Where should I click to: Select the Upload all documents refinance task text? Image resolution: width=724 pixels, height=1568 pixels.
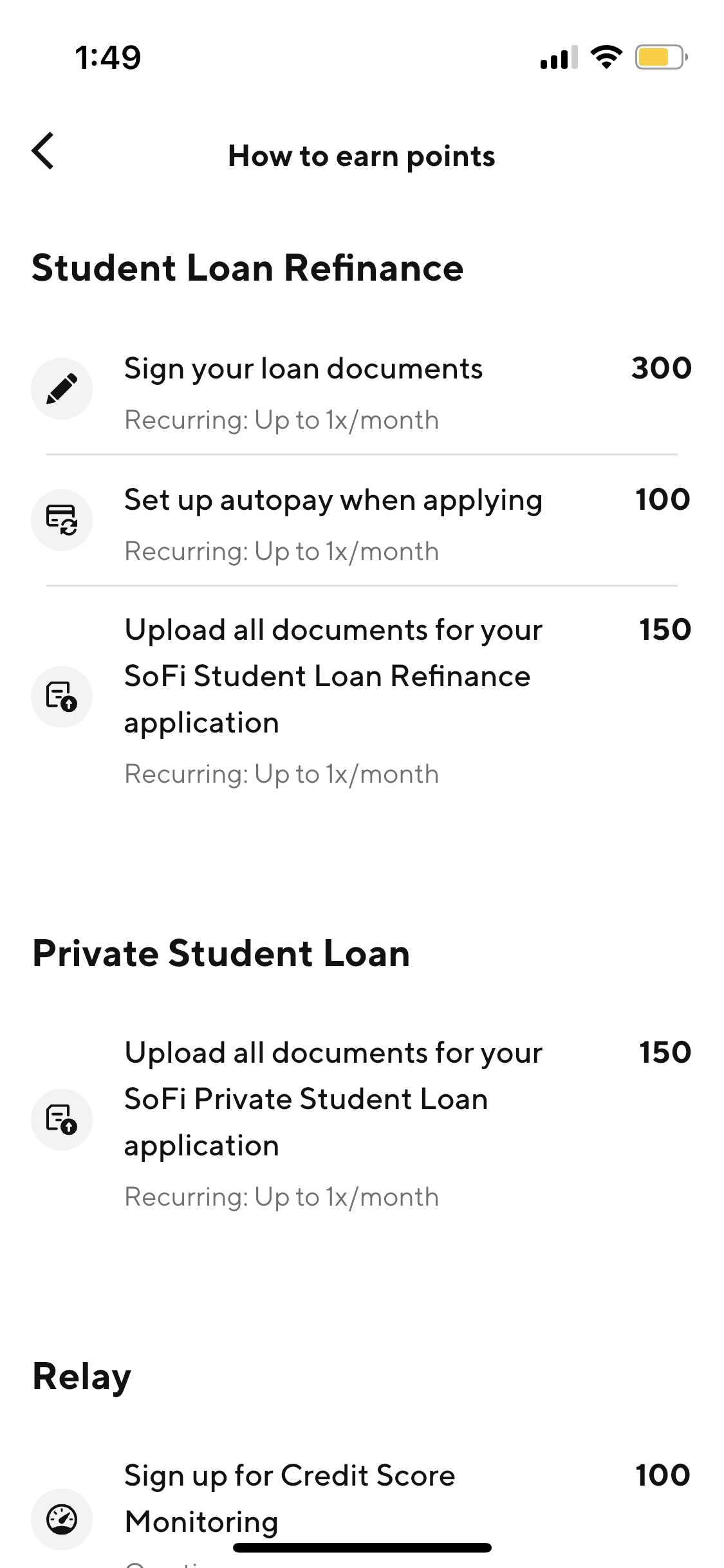(333, 675)
